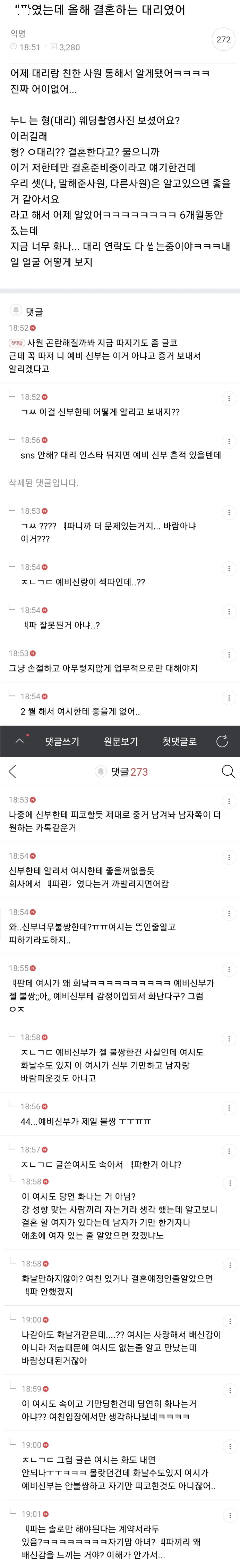The image size is (240, 1568).
Task: Open options for '와..신부너무불쌍한데' comment
Action: click(229, 913)
